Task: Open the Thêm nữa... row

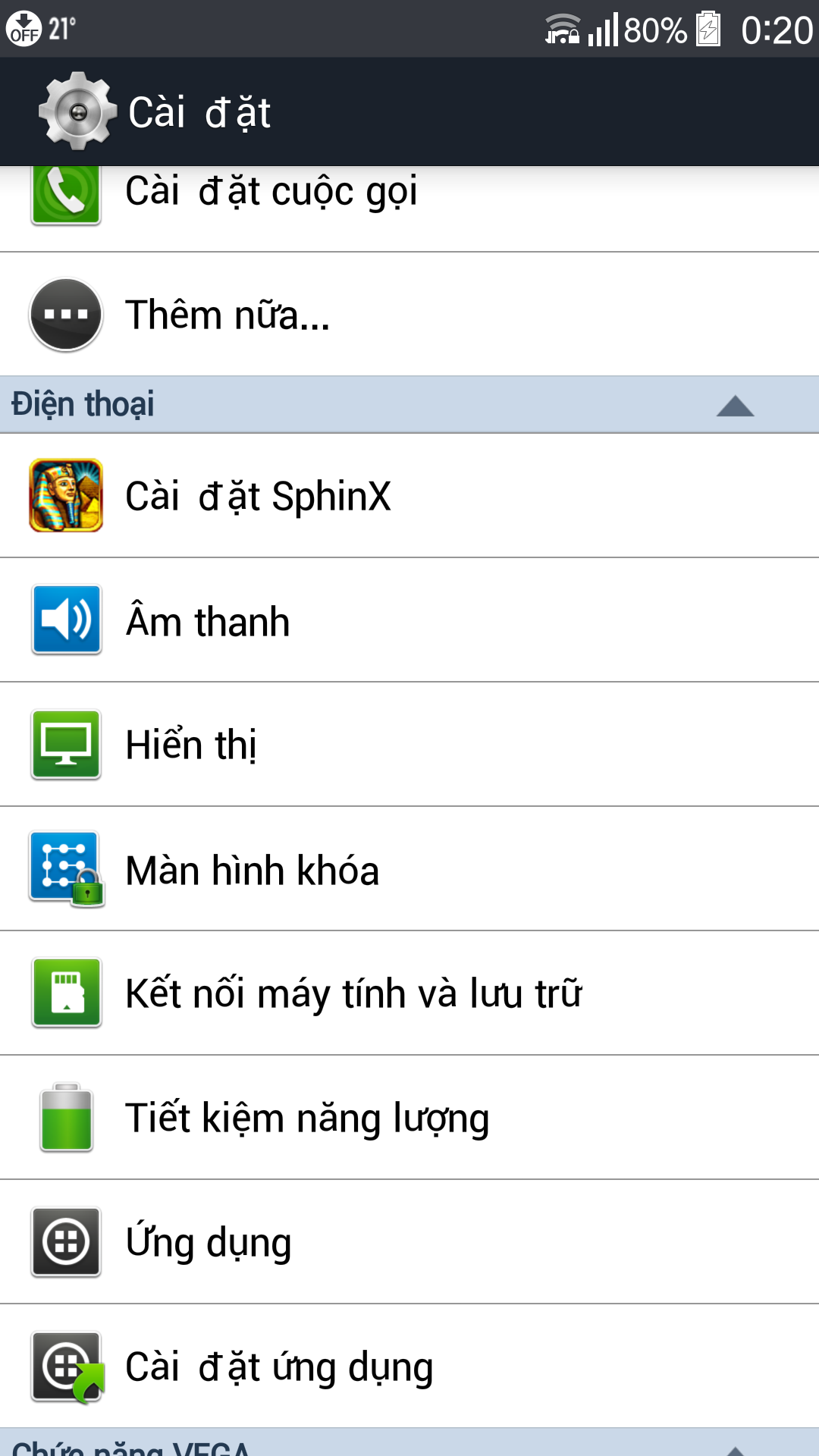Action: (409, 314)
